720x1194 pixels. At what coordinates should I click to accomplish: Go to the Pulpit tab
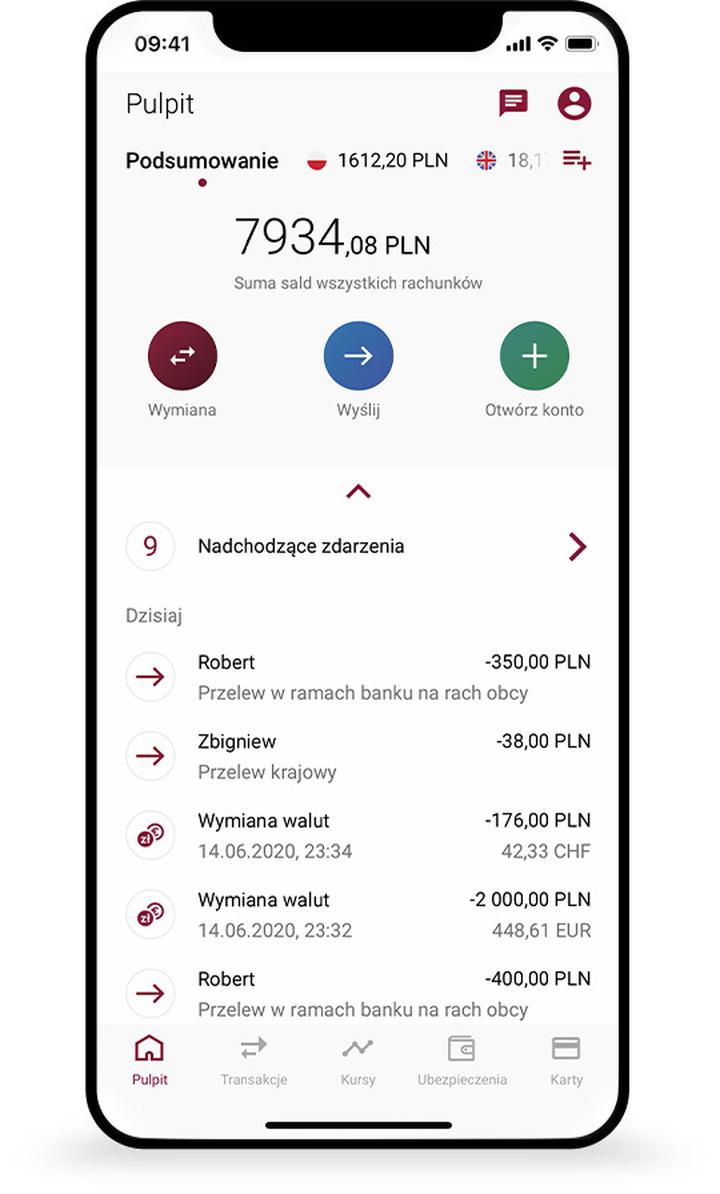click(x=150, y=1060)
